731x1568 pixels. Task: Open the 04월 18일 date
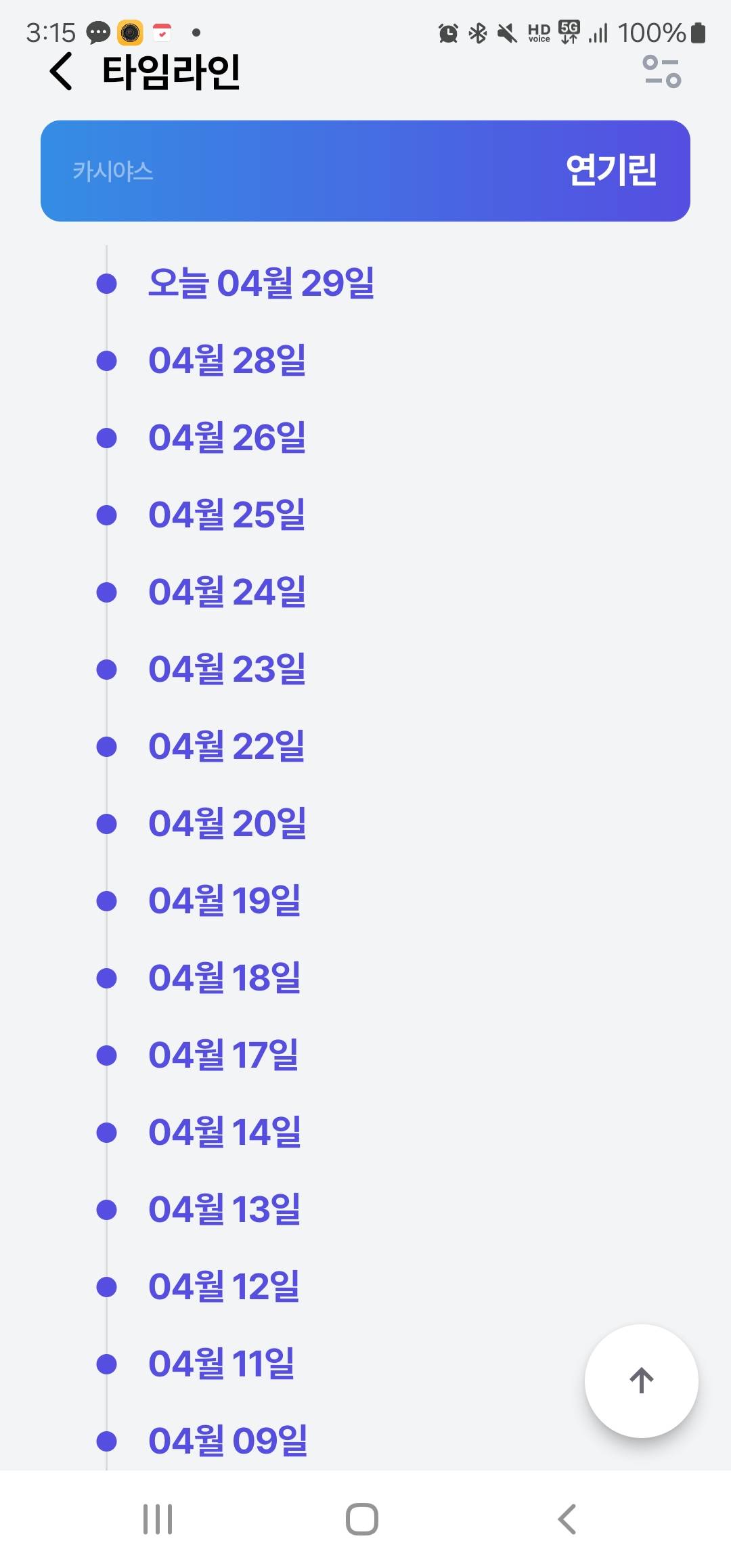[x=224, y=978]
